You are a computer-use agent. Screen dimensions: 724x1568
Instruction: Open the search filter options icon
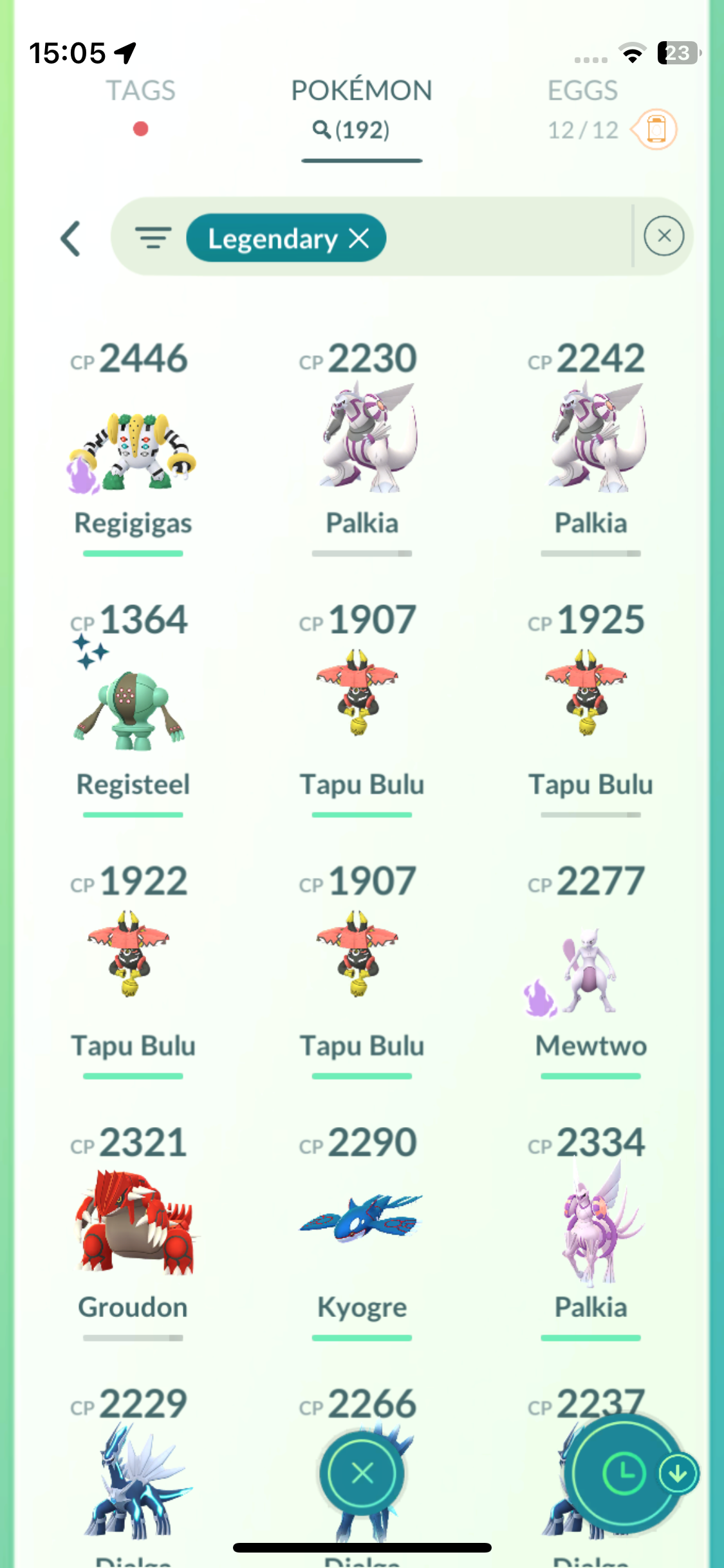[x=153, y=238]
